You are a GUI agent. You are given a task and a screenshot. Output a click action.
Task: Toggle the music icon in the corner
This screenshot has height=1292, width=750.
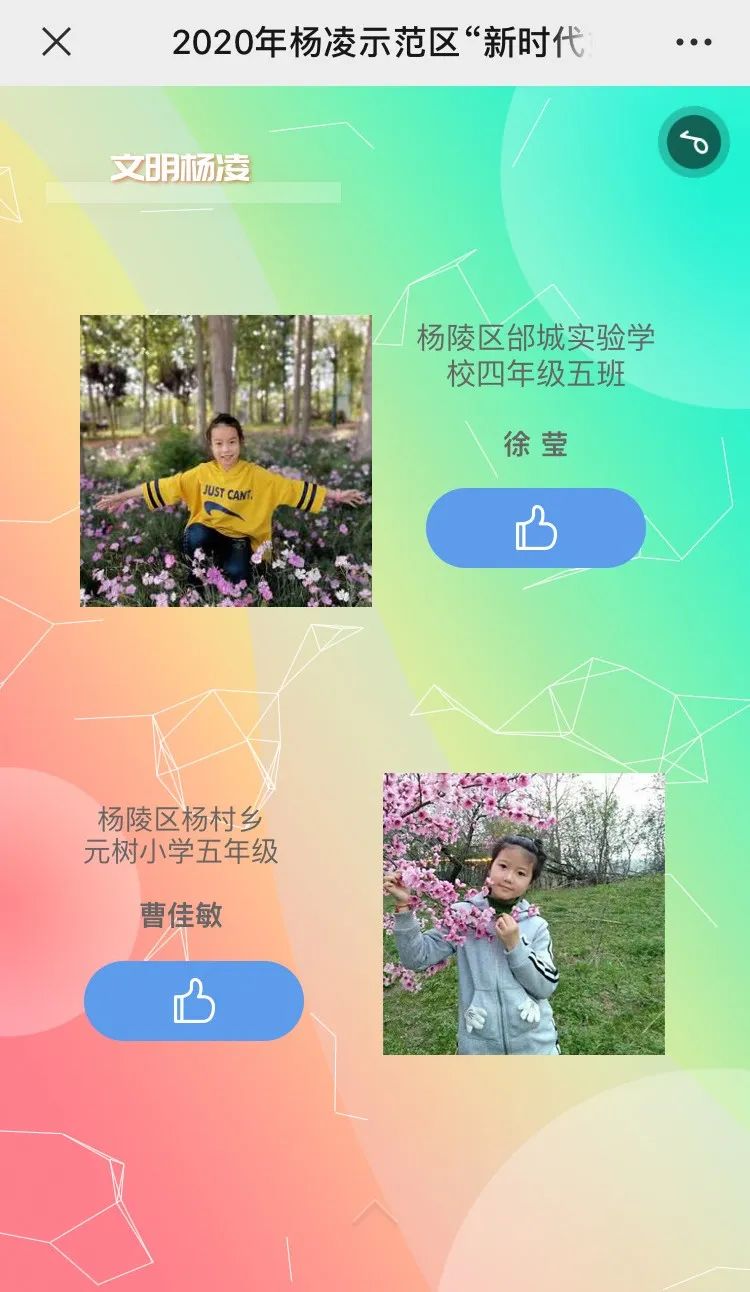tap(693, 142)
